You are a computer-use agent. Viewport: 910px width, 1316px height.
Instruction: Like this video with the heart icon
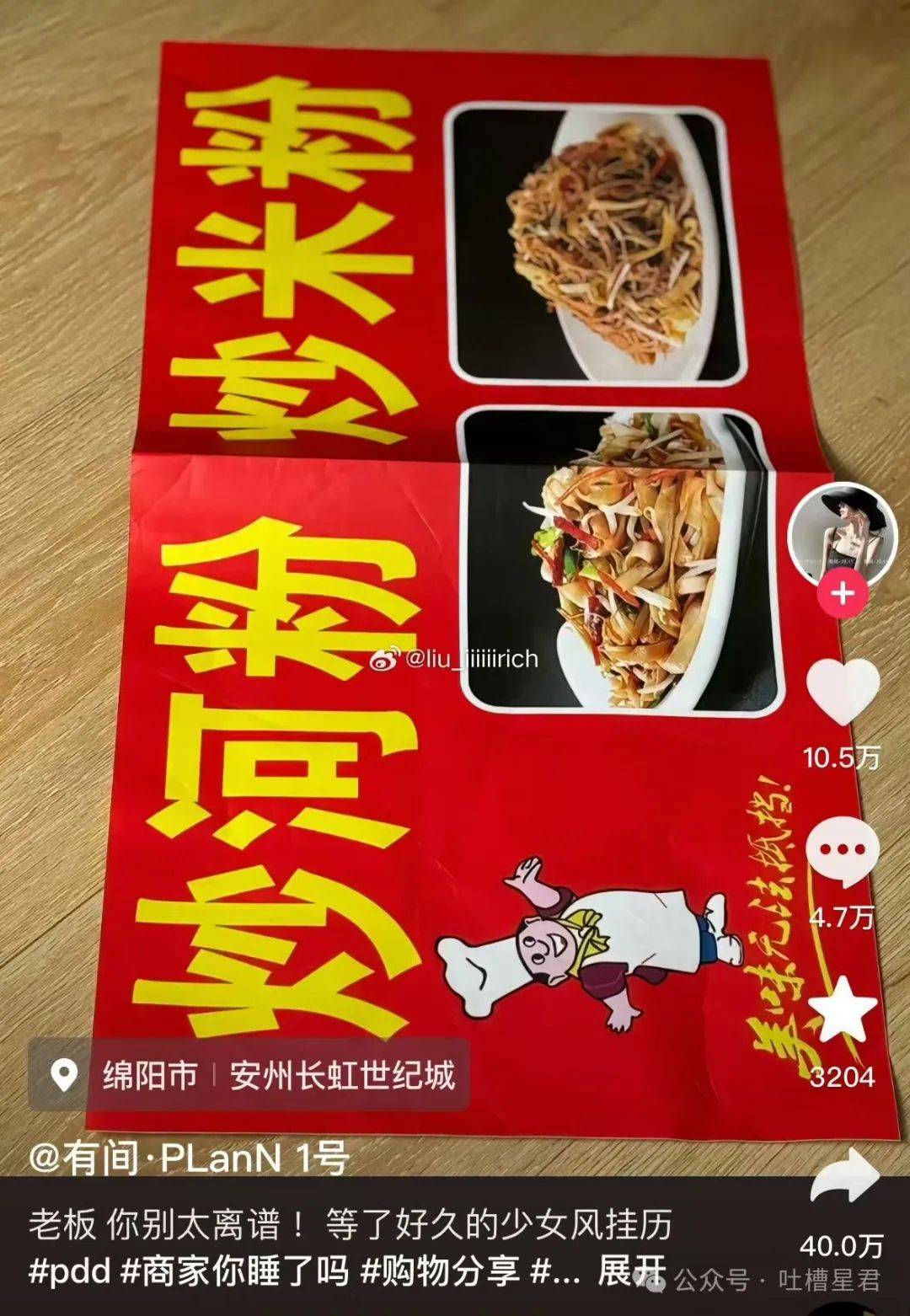click(842, 692)
